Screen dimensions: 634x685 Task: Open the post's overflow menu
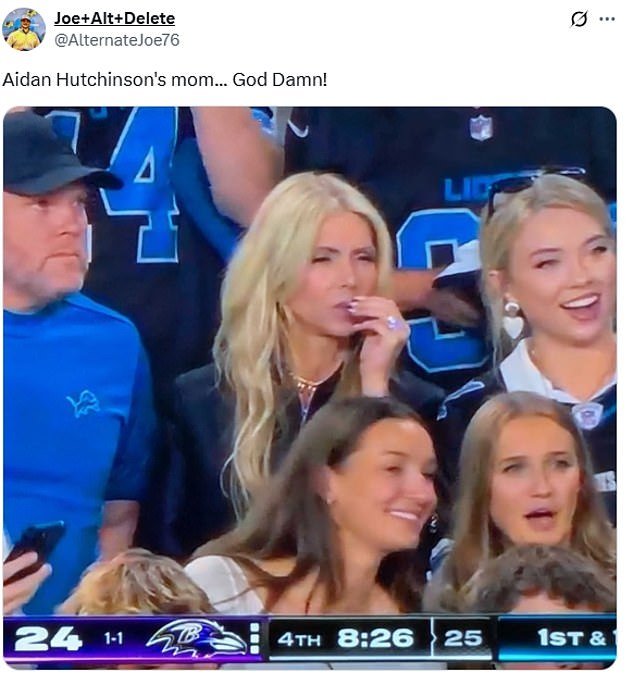607,20
